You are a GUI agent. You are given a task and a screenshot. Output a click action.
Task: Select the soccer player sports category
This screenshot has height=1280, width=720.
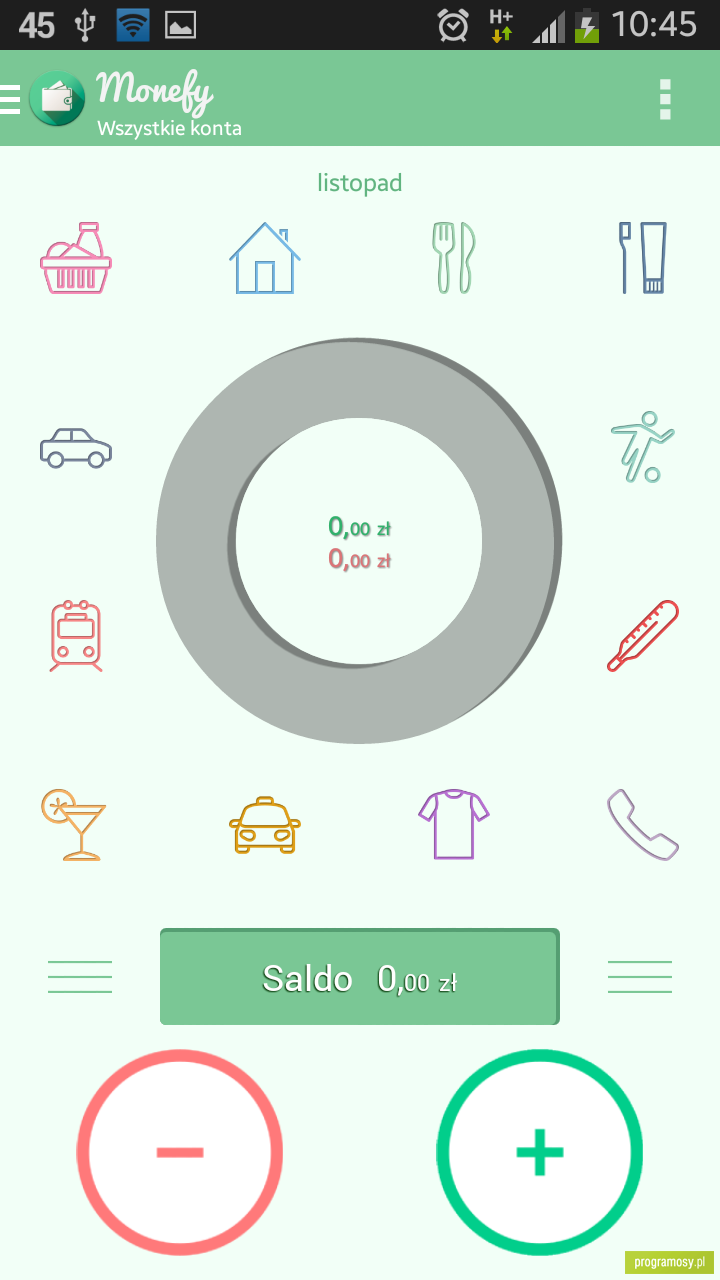click(643, 446)
